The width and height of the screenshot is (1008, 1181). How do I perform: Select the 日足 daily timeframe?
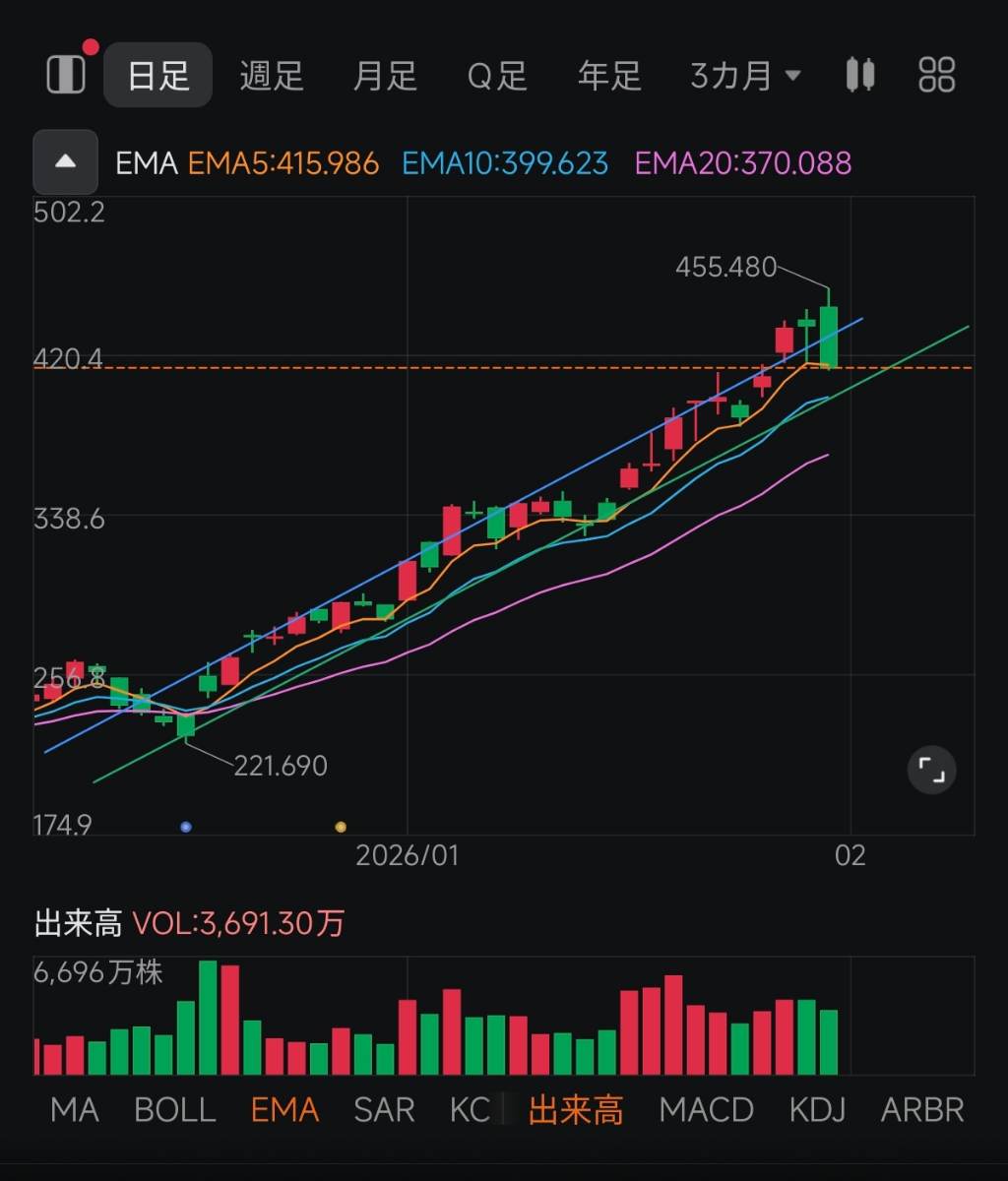157,76
